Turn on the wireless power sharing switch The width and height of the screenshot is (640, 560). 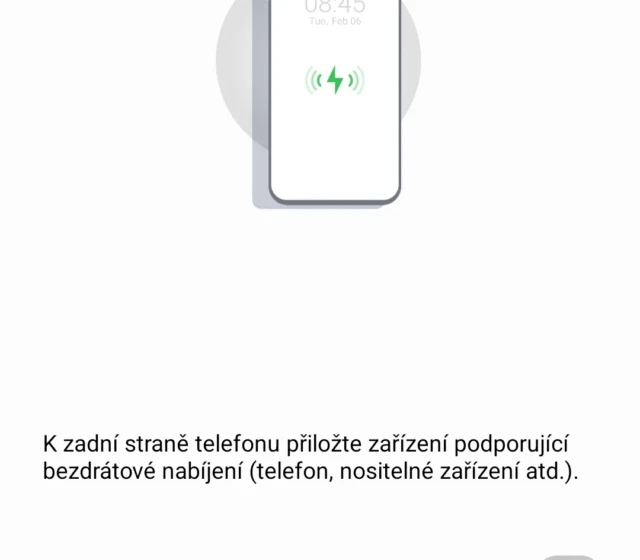click(x=570, y=556)
